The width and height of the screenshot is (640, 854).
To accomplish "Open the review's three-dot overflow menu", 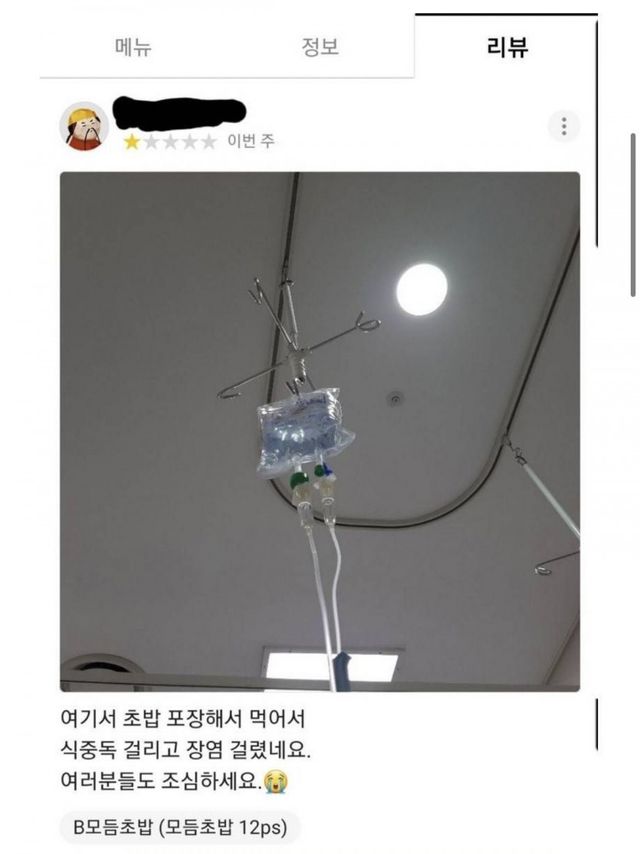I will (x=564, y=126).
